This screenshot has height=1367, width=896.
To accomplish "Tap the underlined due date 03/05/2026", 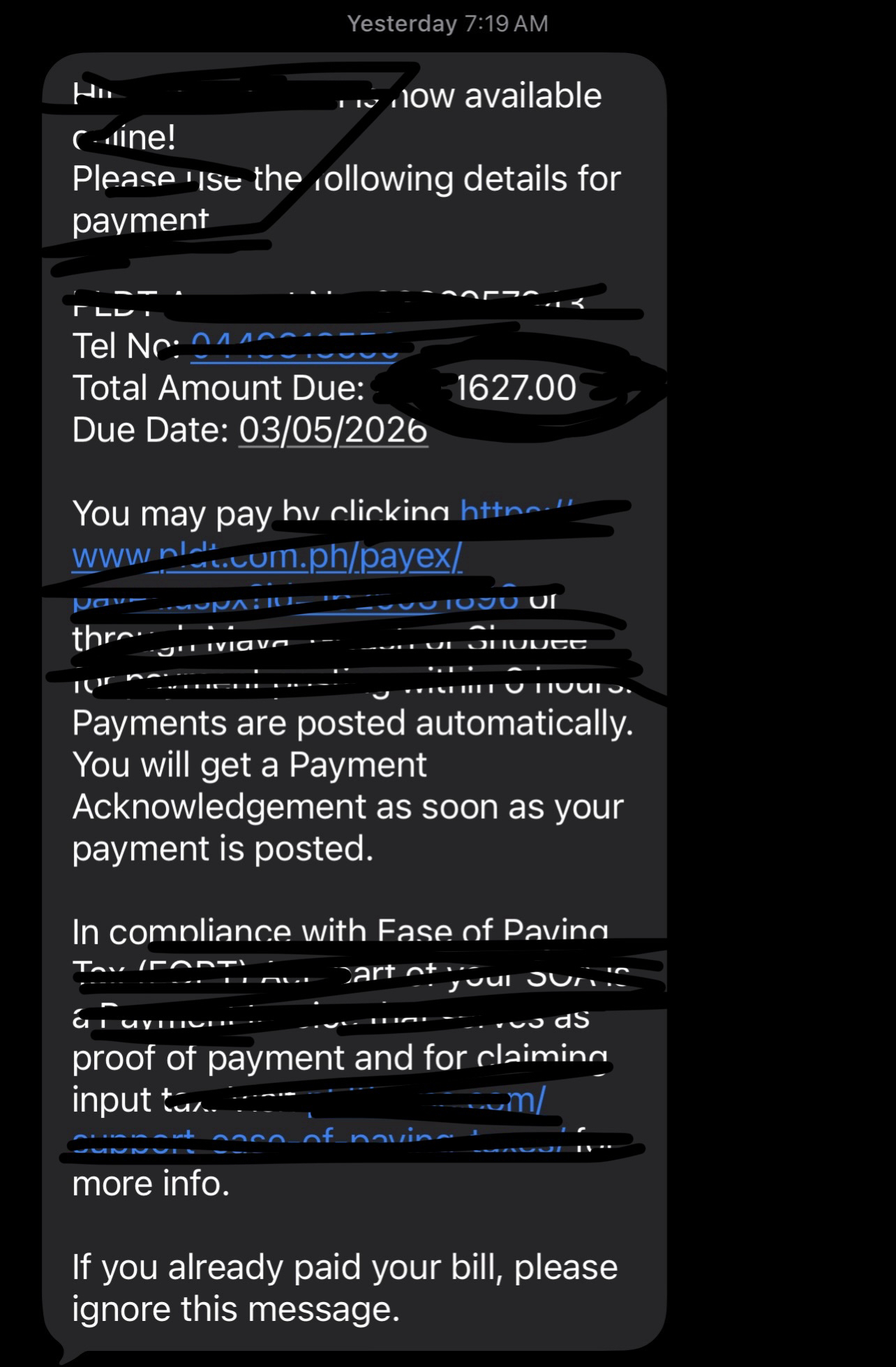I will pos(333,430).
